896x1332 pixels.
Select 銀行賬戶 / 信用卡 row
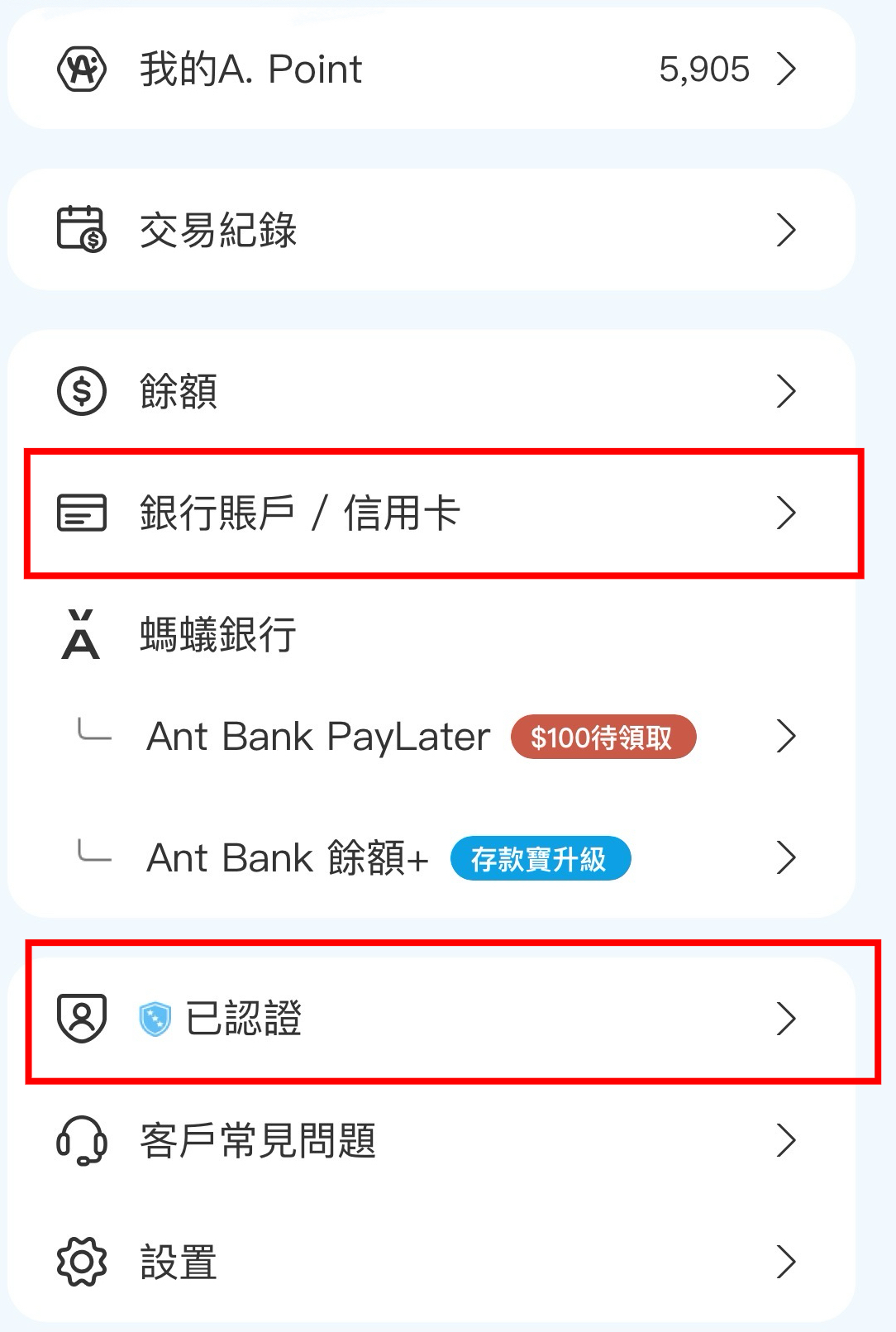[430, 513]
